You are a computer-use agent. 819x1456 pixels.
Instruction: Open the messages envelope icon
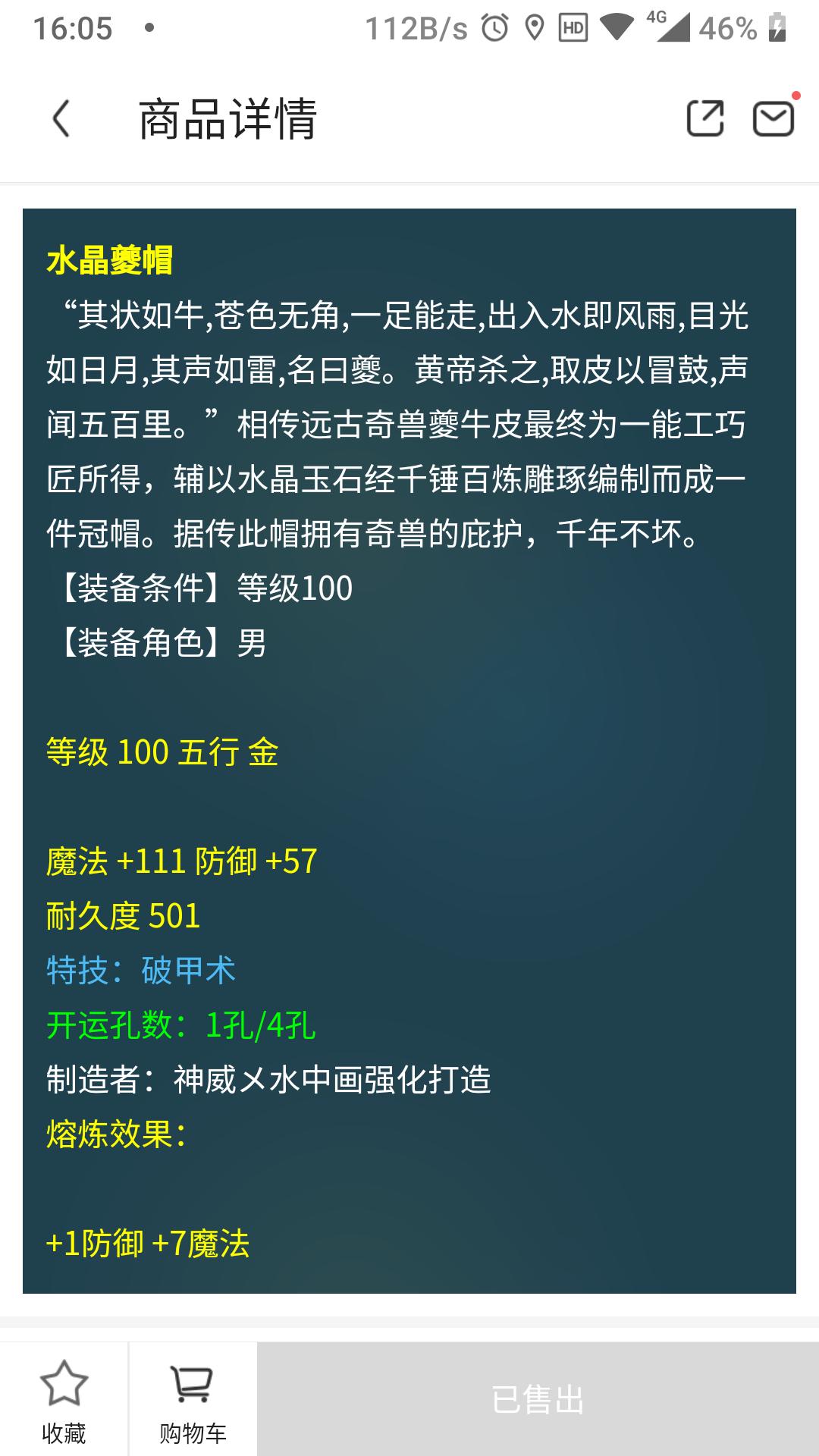click(773, 119)
